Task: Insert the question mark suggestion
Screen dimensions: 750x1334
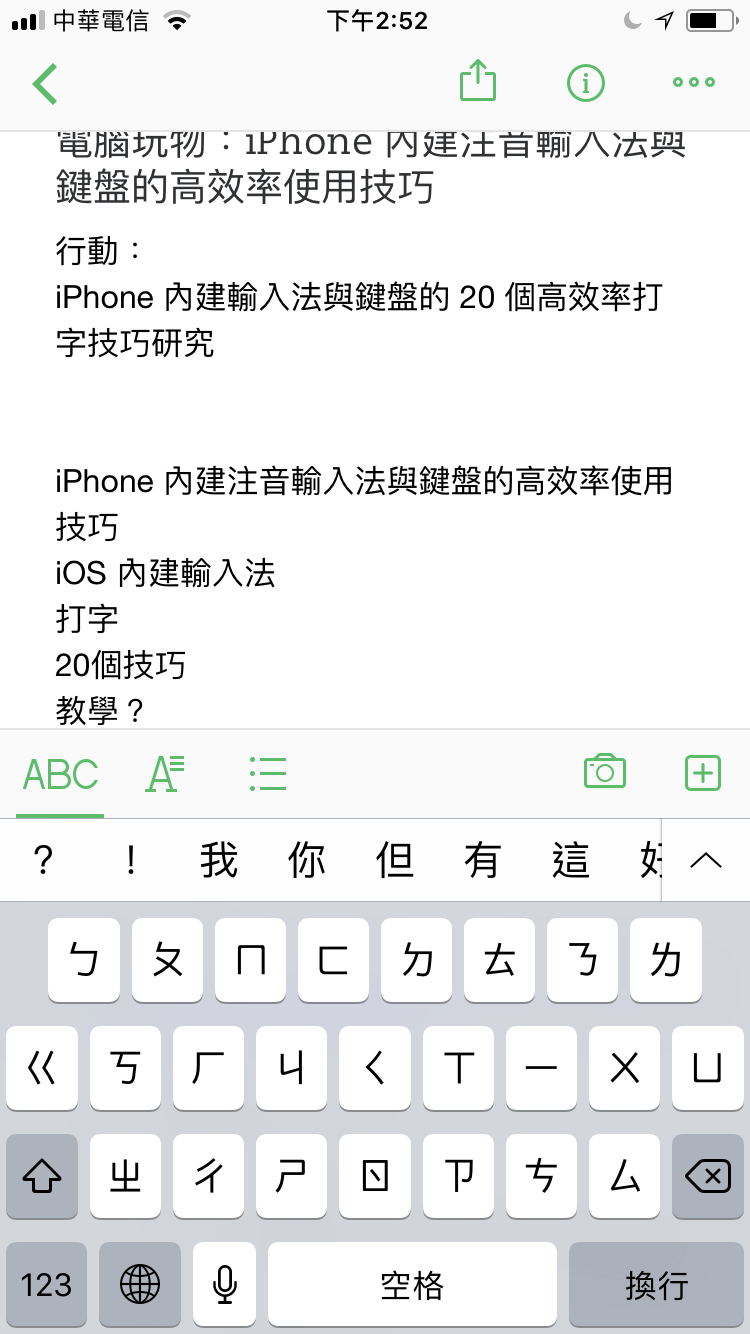Action: click(43, 860)
